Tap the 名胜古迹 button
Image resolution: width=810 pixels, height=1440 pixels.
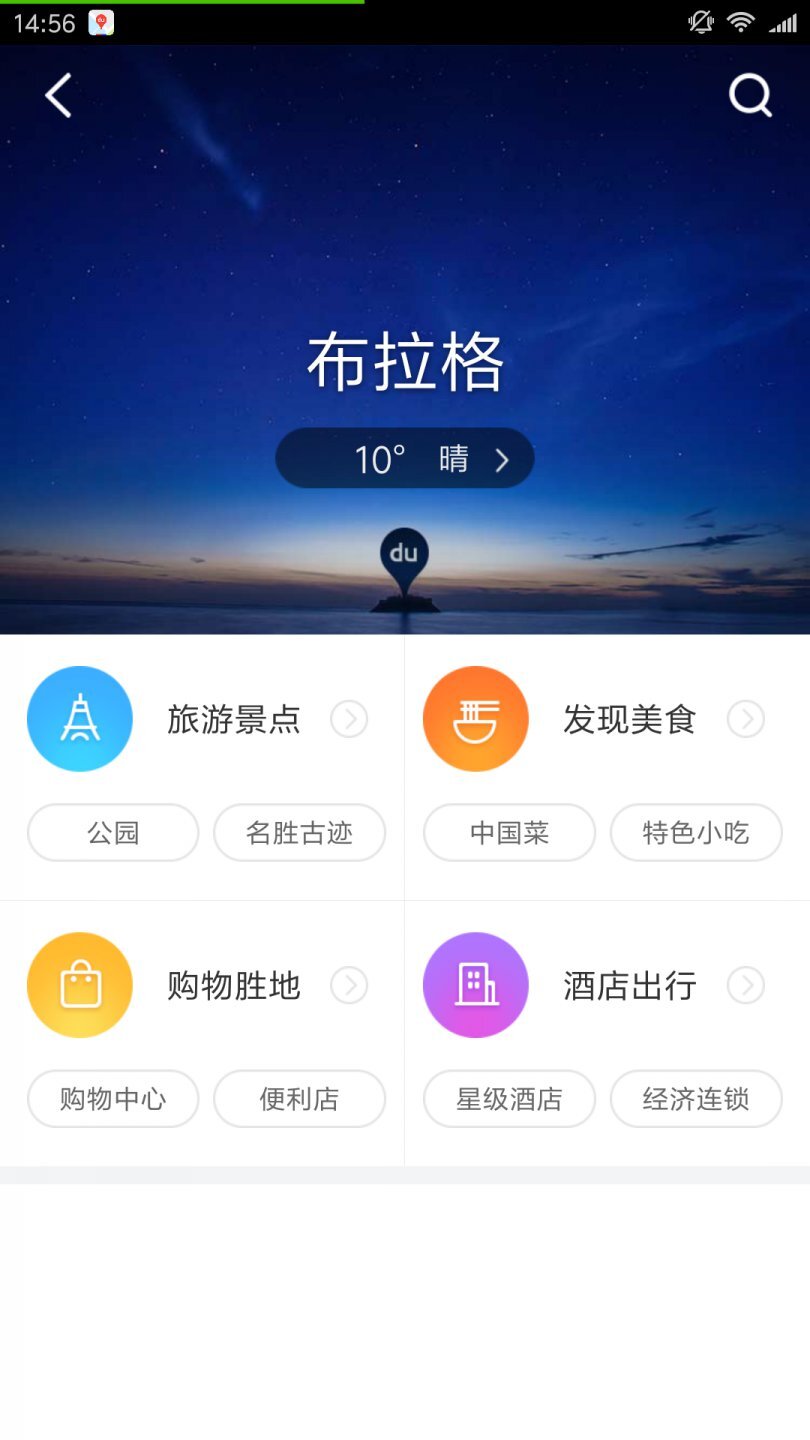click(x=300, y=832)
